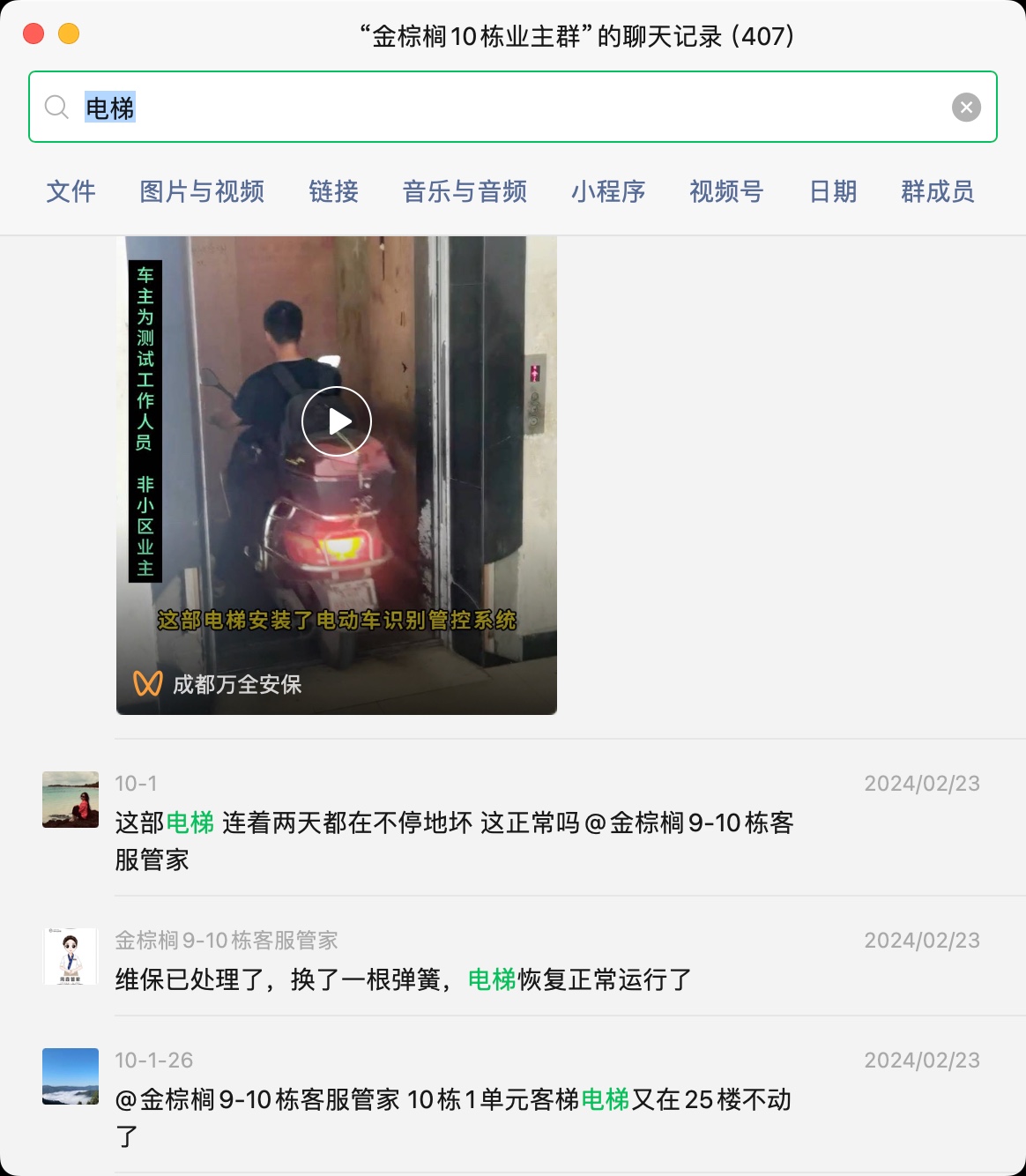Close the chat history window
Screen dimensions: 1026x1176
33,34
